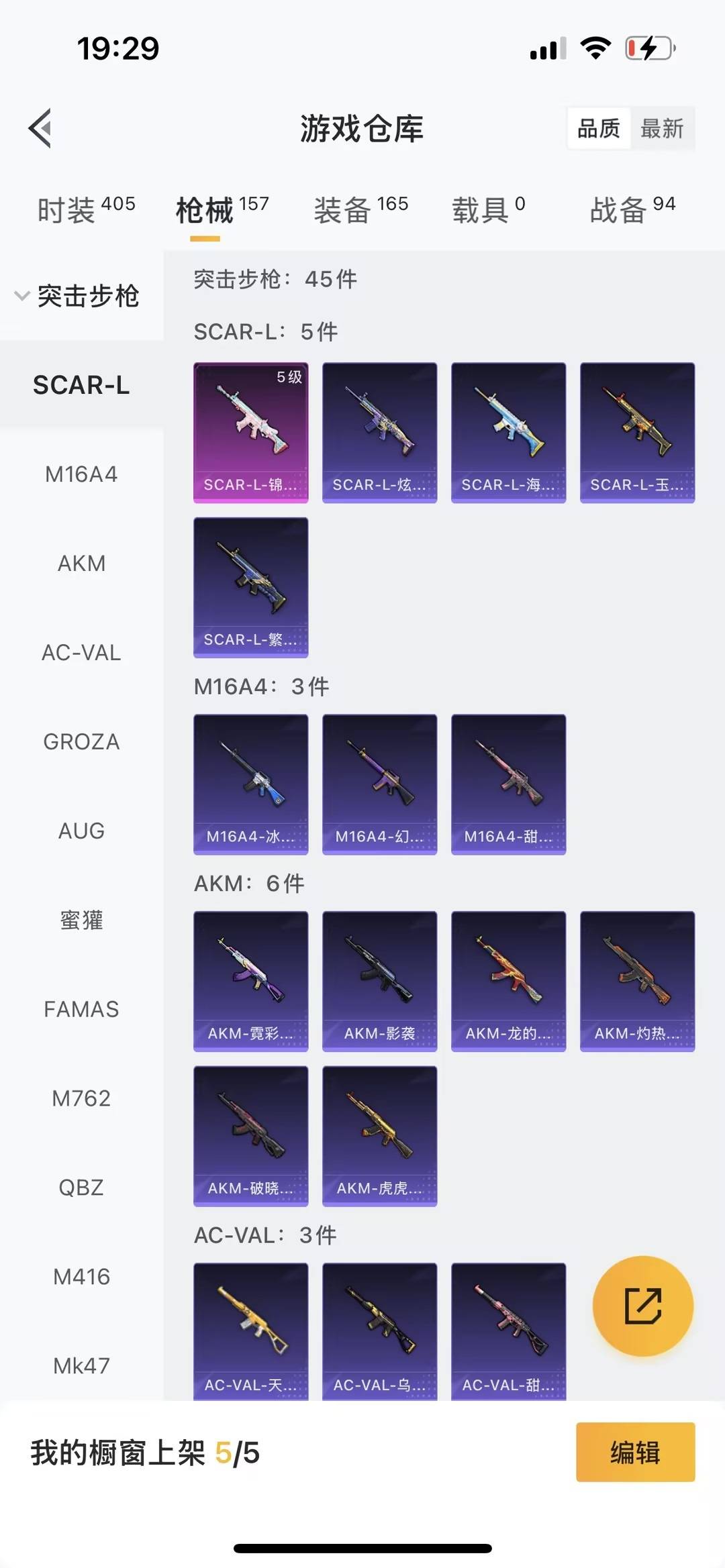Sort items by 最新

click(x=662, y=128)
